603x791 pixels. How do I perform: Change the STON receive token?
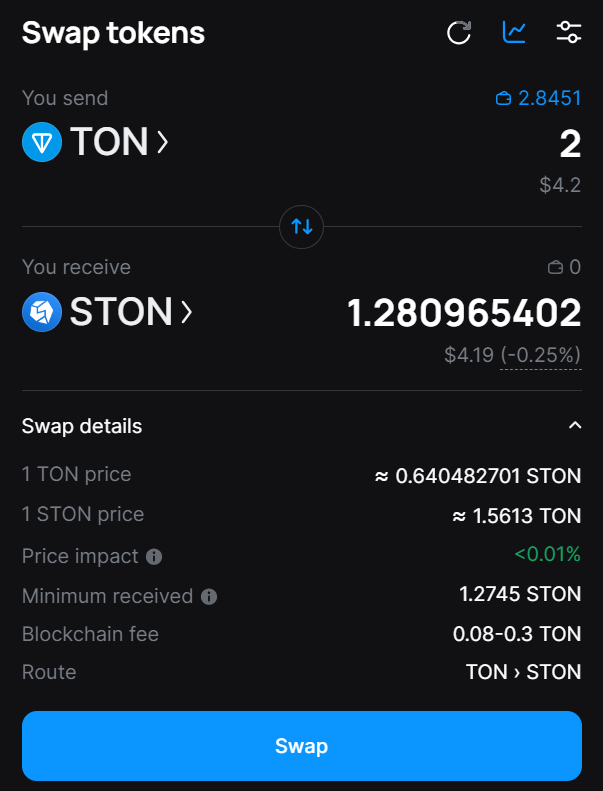click(x=107, y=312)
